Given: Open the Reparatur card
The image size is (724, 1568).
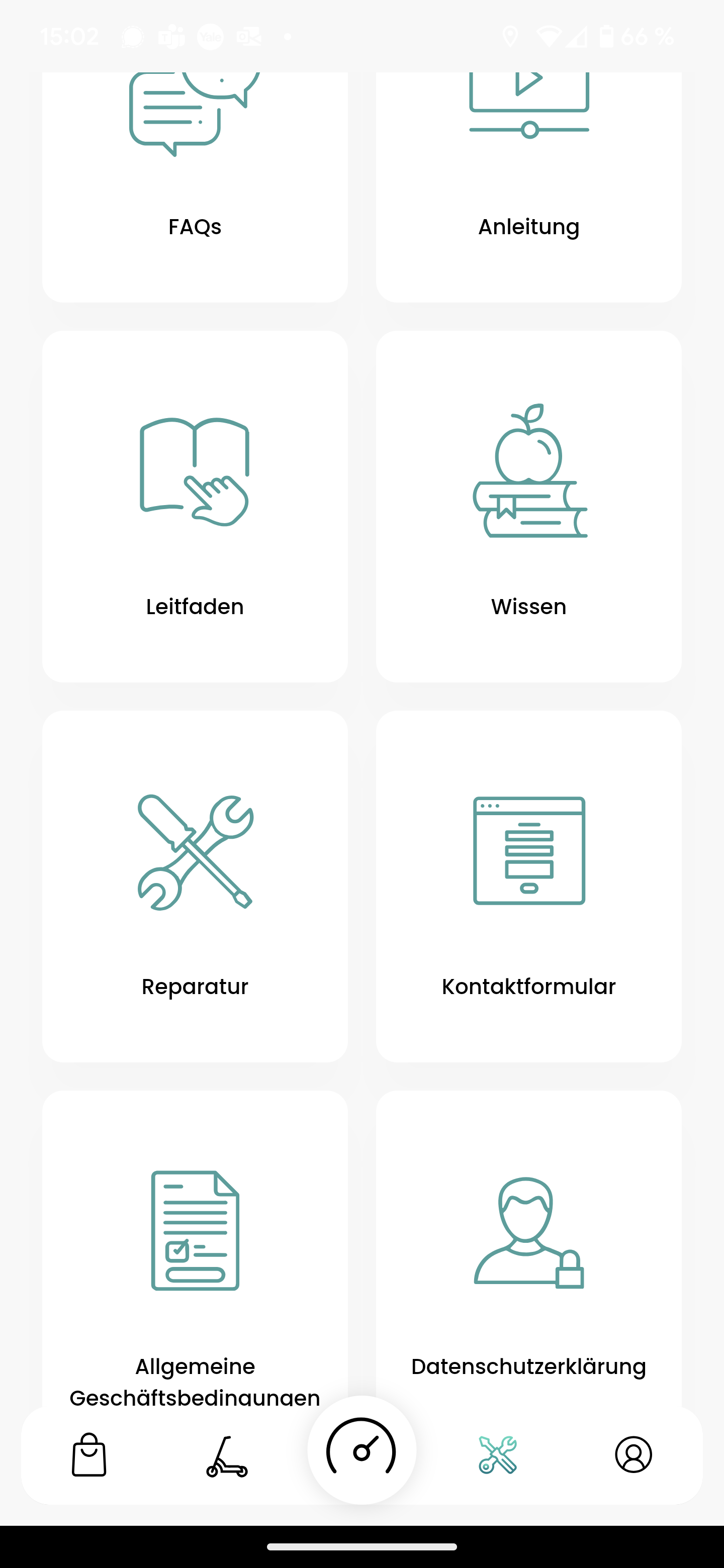Looking at the screenshot, I should tap(195, 886).
